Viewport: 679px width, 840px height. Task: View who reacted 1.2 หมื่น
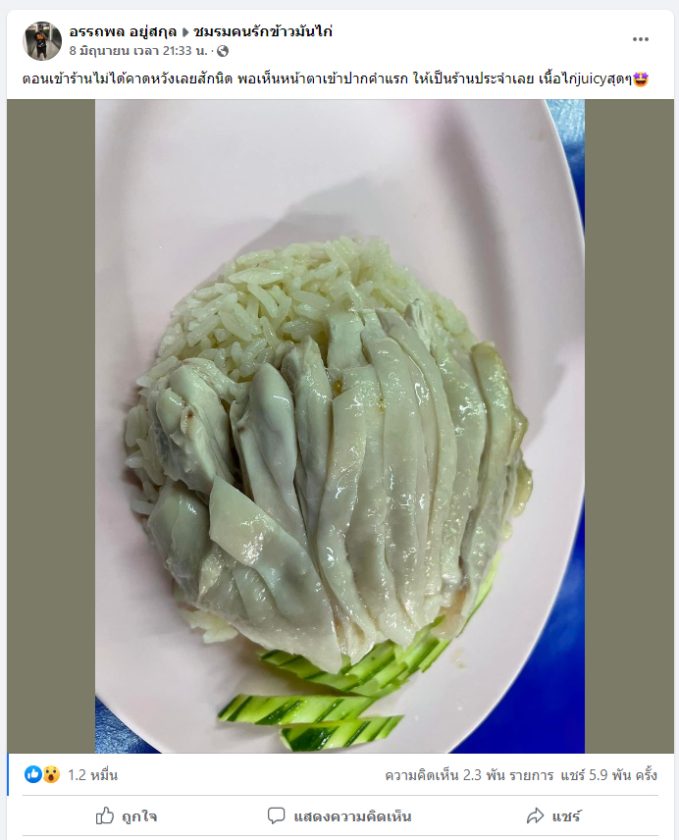coord(92,775)
